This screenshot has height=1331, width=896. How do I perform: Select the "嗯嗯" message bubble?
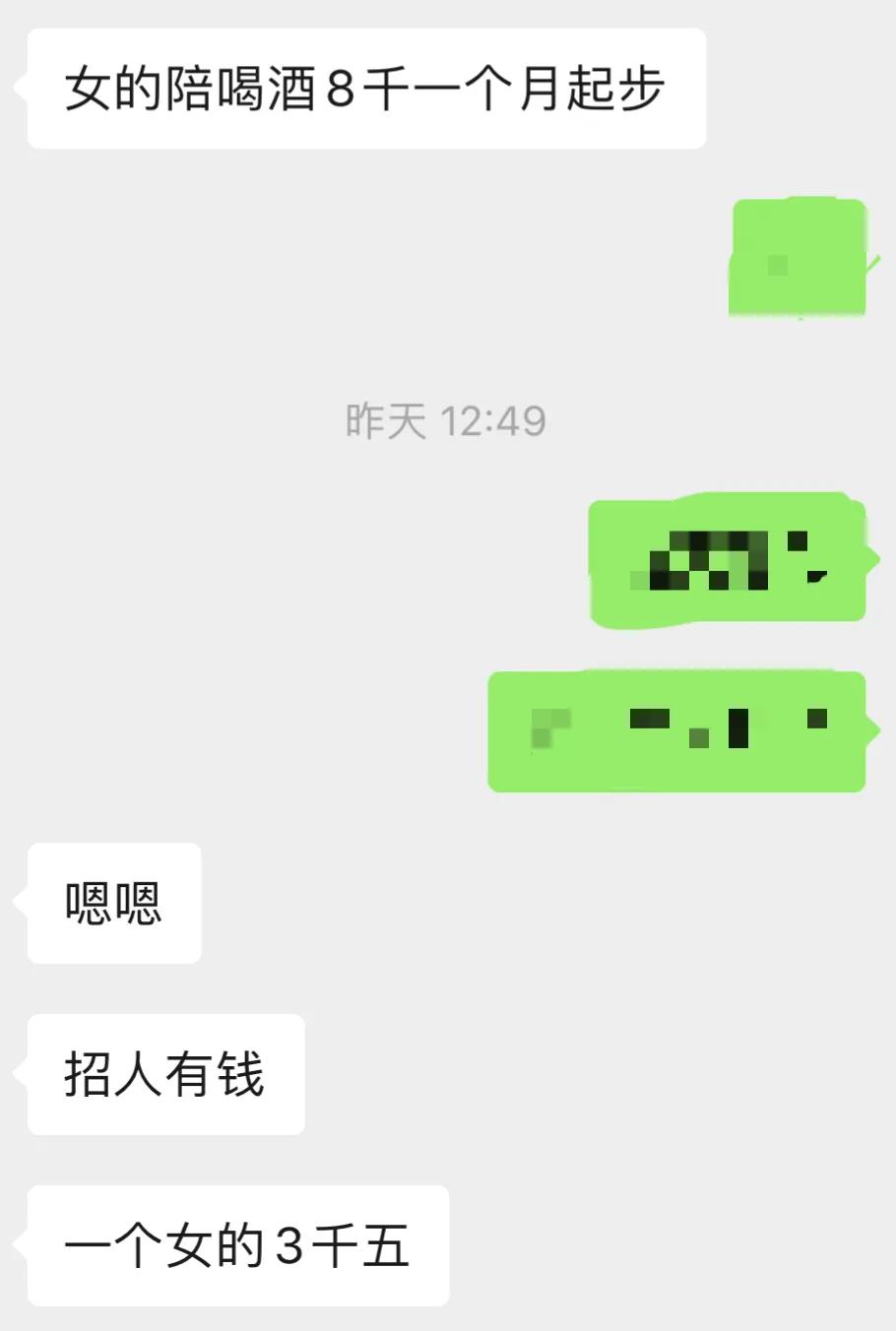pyautogui.click(x=111, y=904)
